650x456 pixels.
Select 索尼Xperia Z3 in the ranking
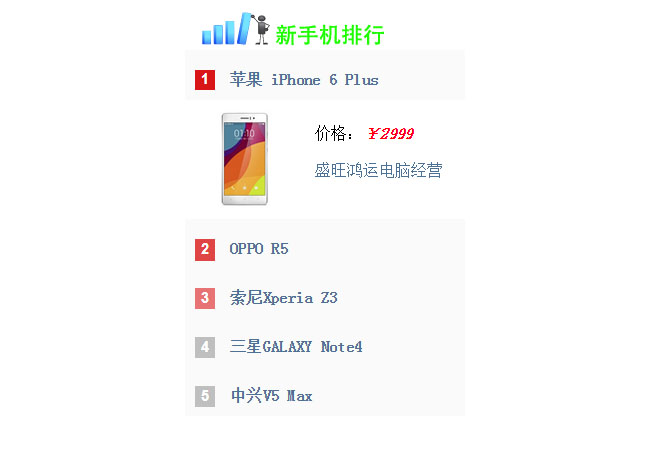(x=283, y=298)
